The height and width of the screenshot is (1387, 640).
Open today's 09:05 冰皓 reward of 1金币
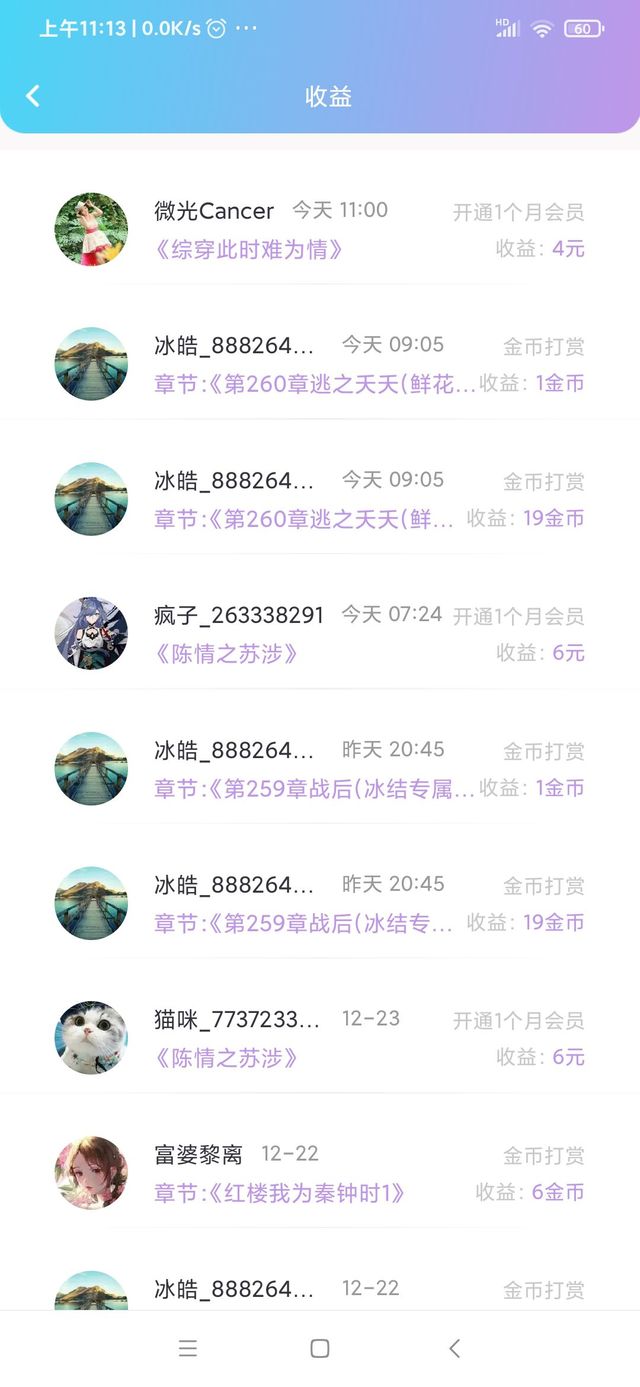[320, 364]
